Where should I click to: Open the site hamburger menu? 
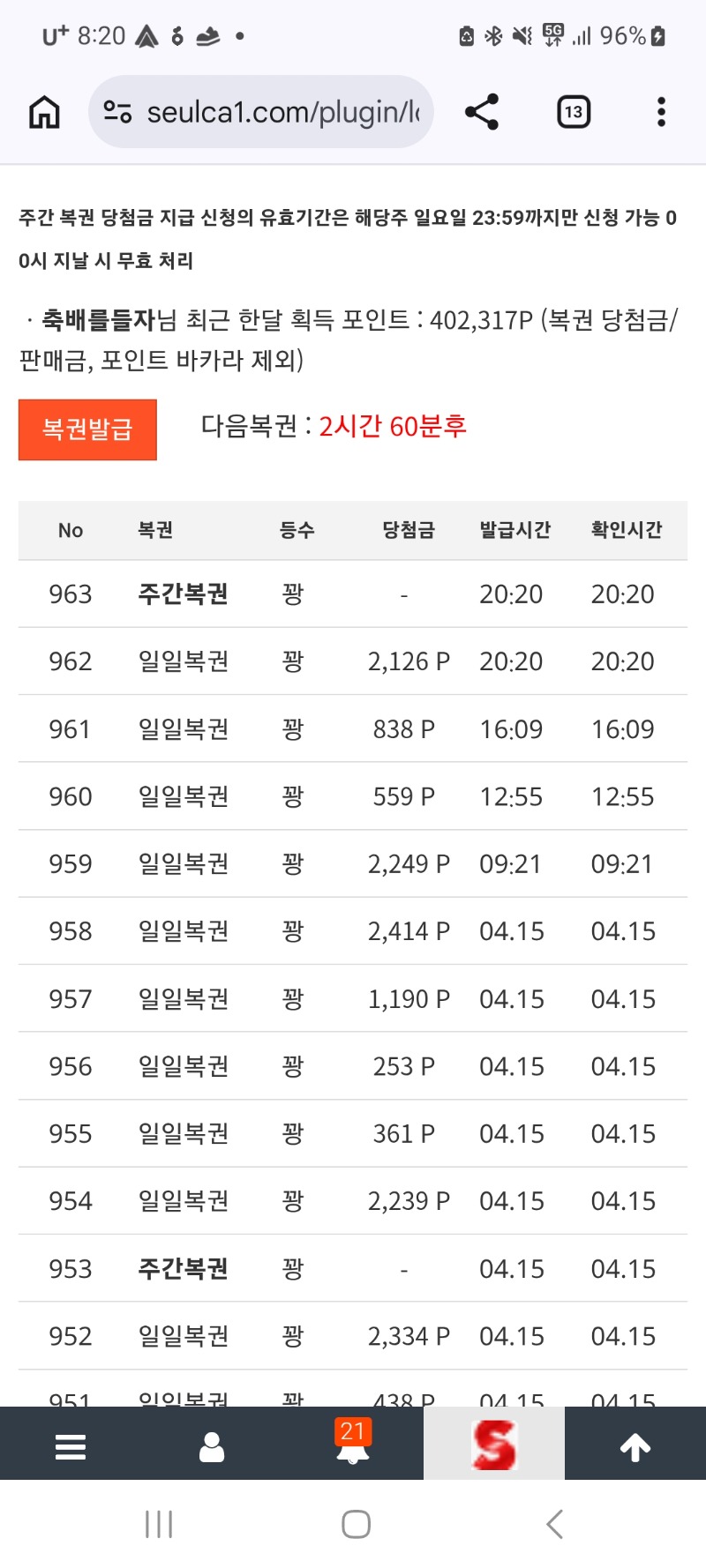(x=71, y=1447)
